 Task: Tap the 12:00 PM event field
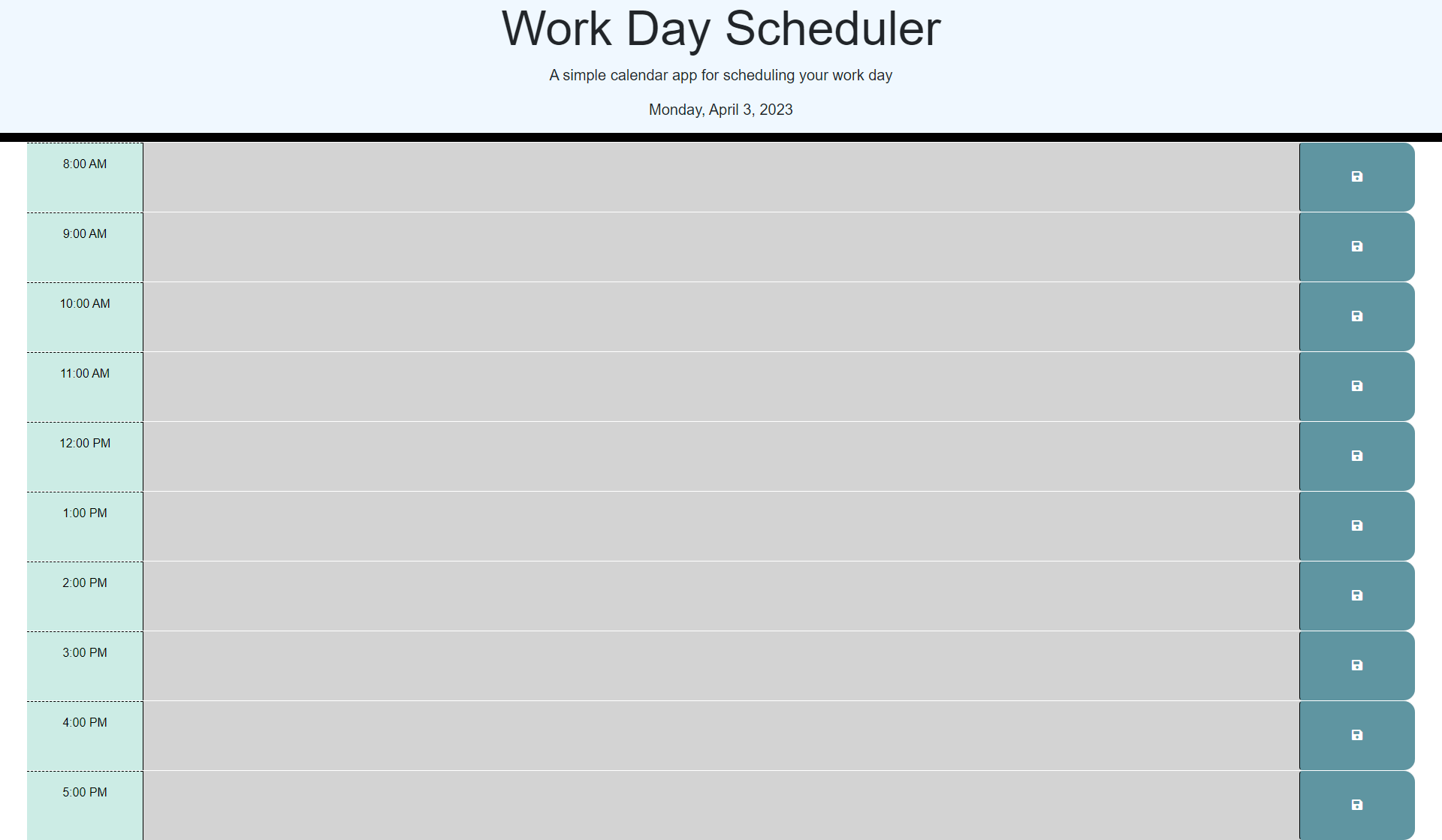tap(721, 456)
